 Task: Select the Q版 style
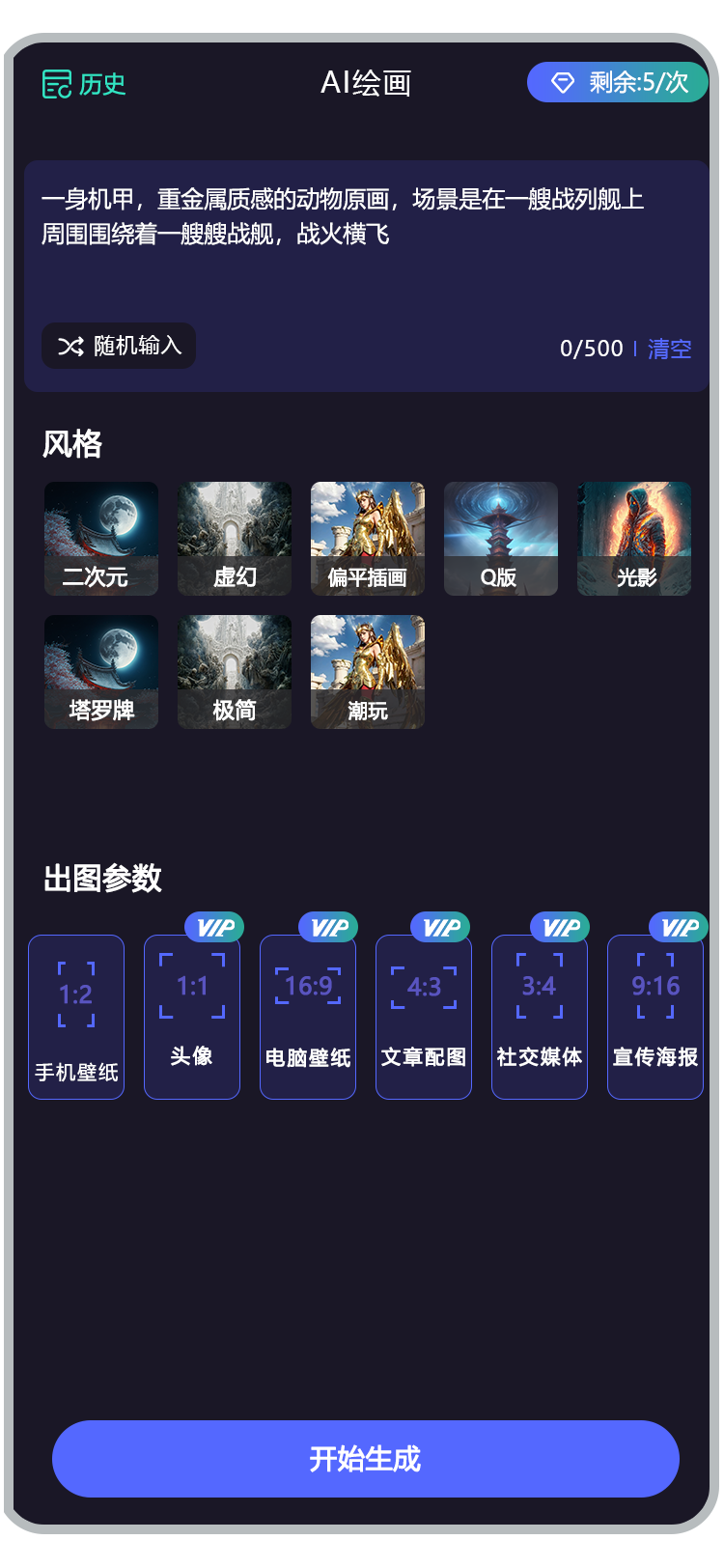coord(501,539)
